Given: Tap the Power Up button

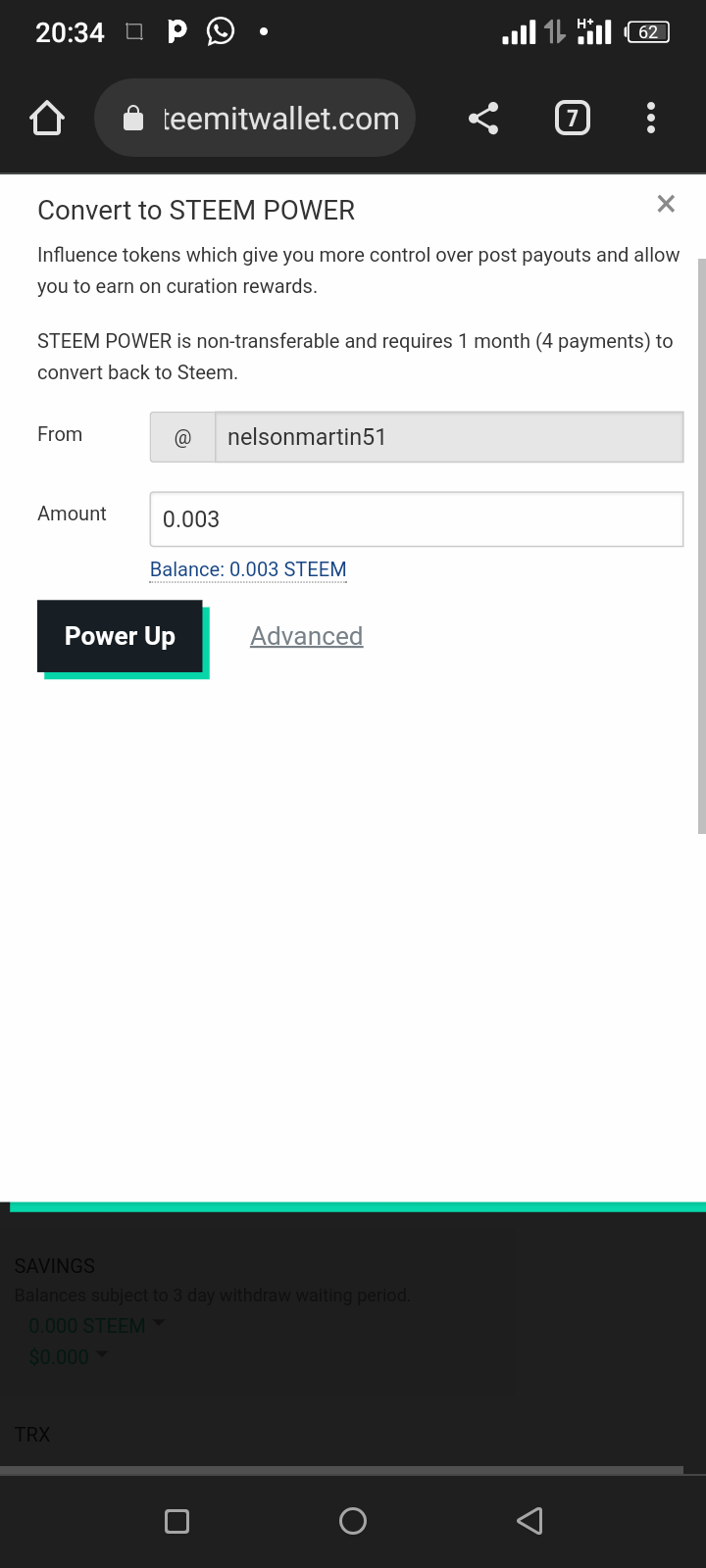Looking at the screenshot, I should pyautogui.click(x=120, y=636).
